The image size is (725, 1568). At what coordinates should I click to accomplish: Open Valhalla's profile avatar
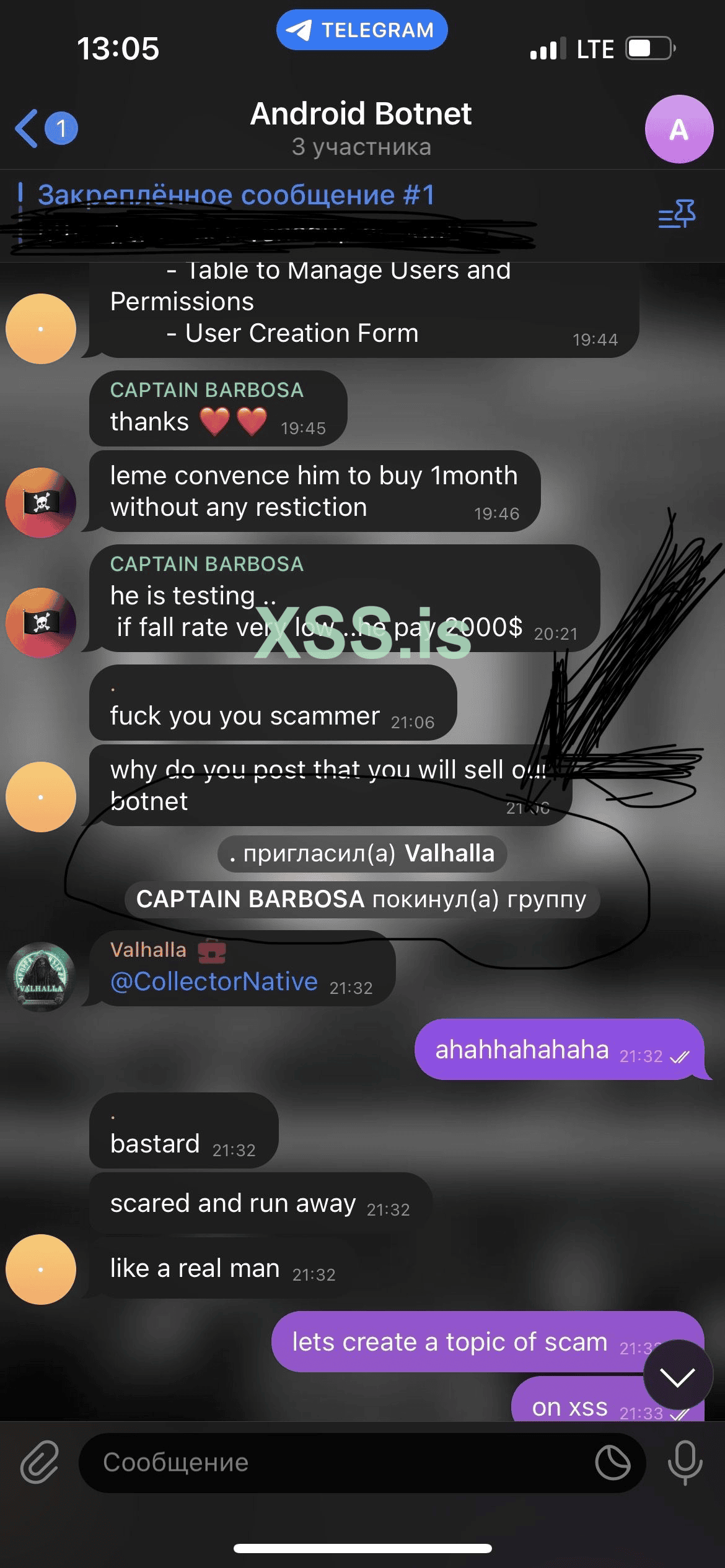click(x=41, y=977)
